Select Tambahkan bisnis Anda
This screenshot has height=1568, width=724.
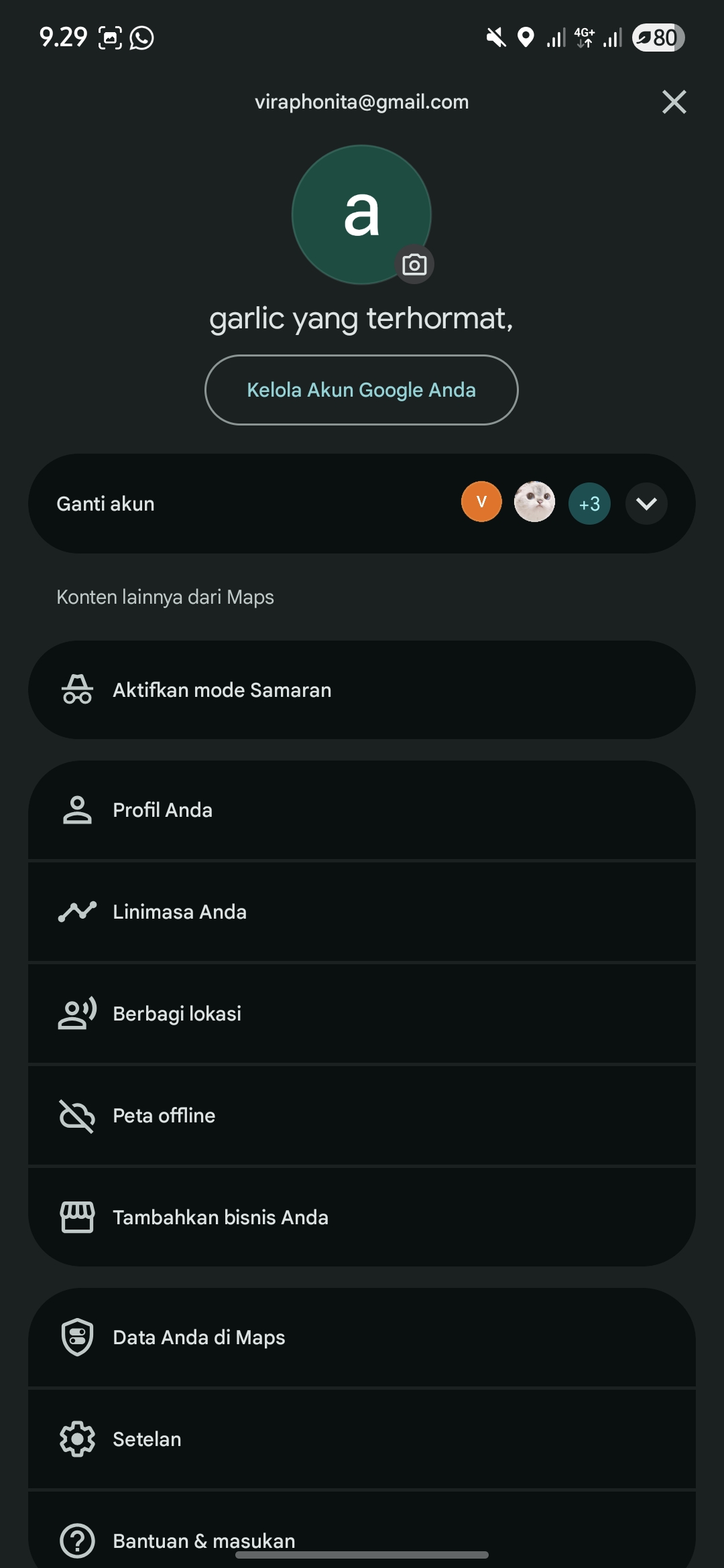click(x=361, y=1218)
